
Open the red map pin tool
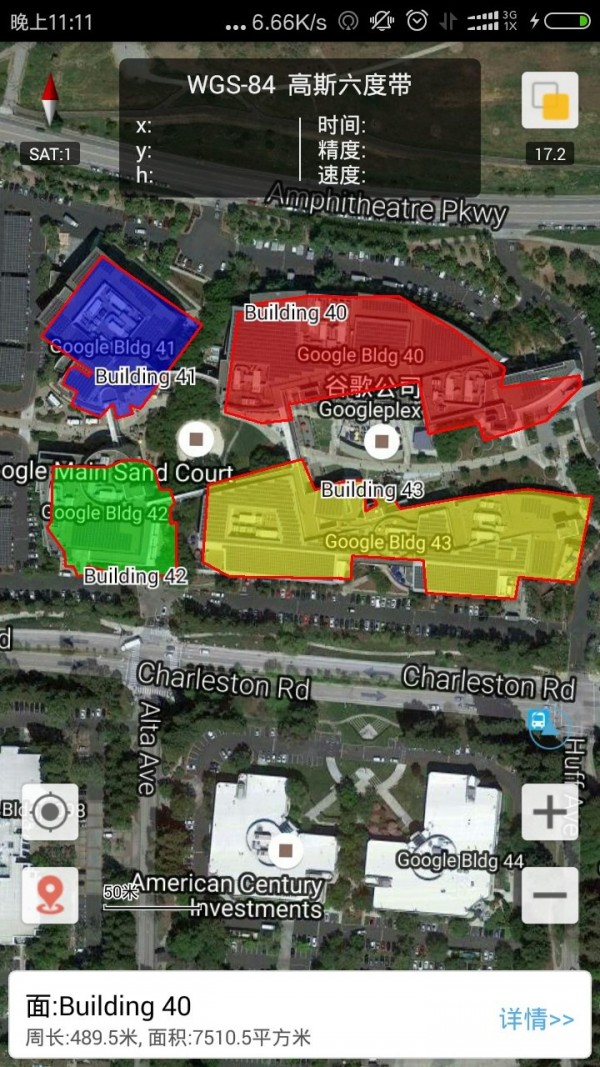pos(50,894)
